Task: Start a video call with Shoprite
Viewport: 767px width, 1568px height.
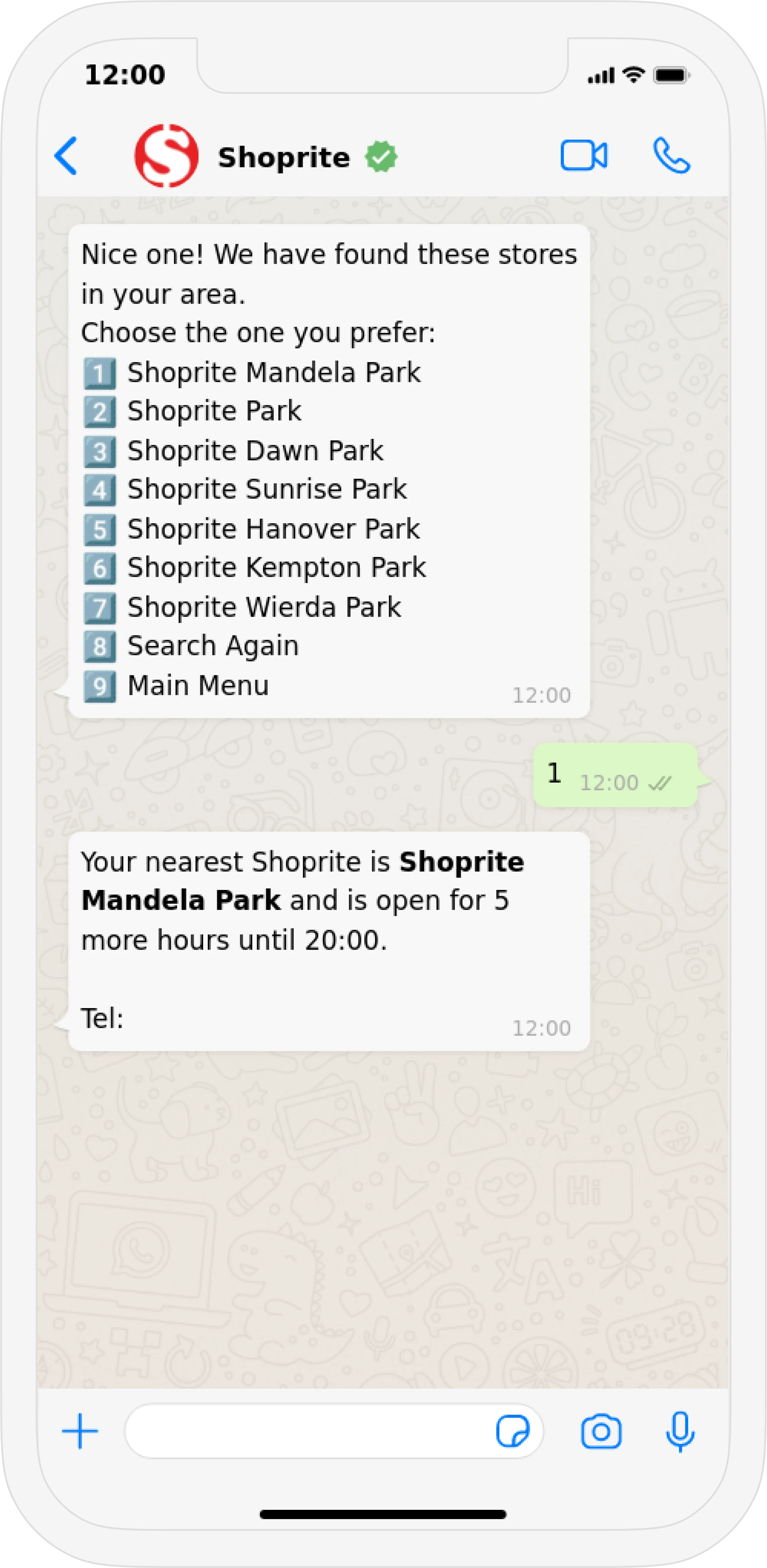Action: click(x=583, y=156)
